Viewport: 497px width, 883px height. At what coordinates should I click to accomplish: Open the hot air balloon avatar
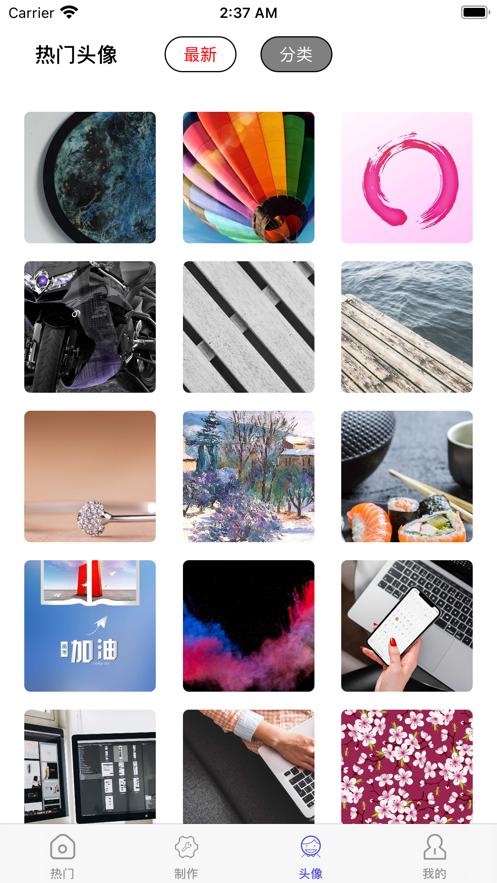click(248, 177)
